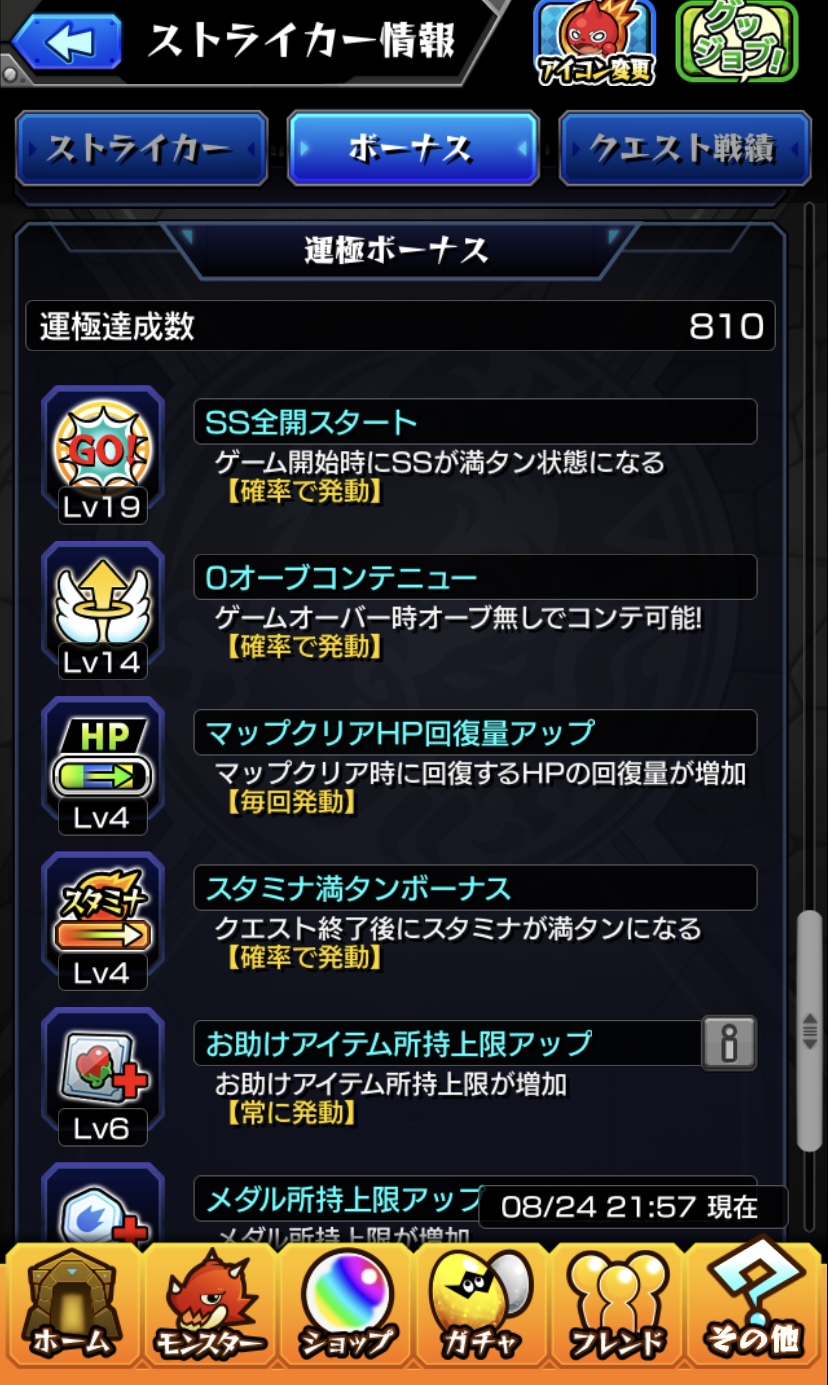Select the ボーナス tab

(412, 149)
